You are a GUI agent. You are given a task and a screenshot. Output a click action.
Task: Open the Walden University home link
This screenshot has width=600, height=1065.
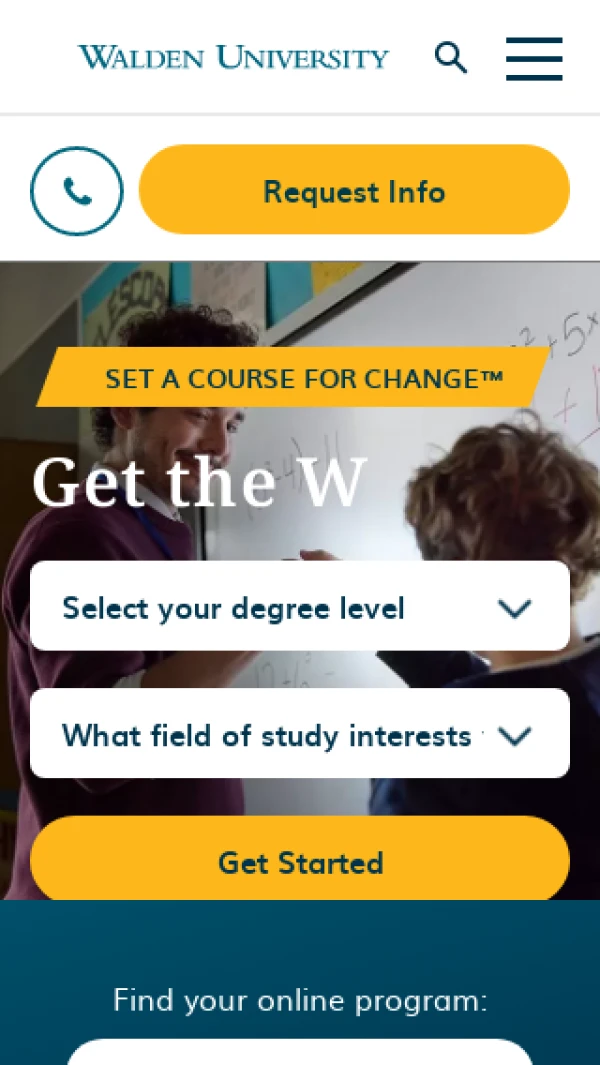233,57
